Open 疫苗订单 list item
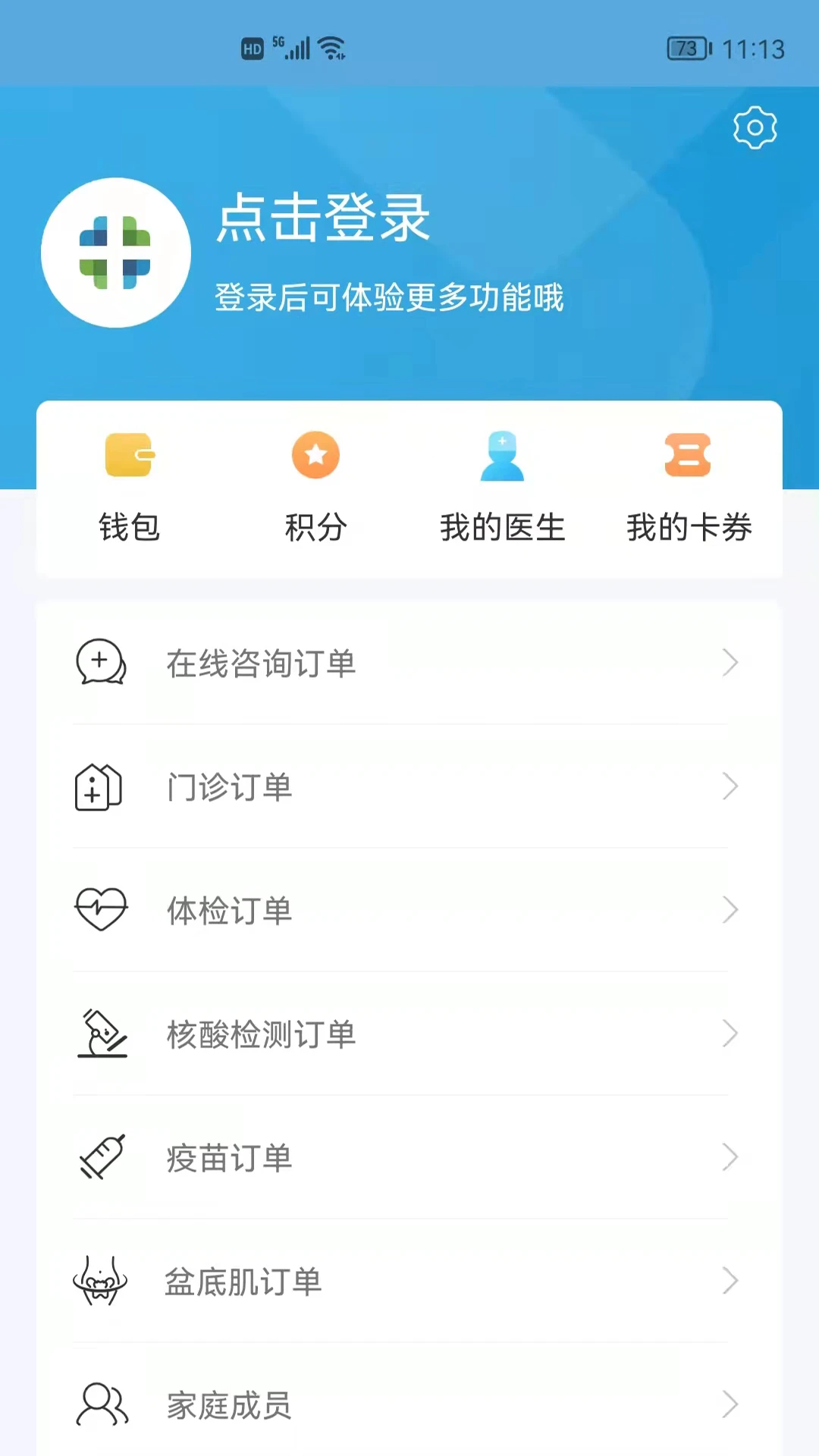Viewport: 819px width, 1456px height. coord(409,1157)
